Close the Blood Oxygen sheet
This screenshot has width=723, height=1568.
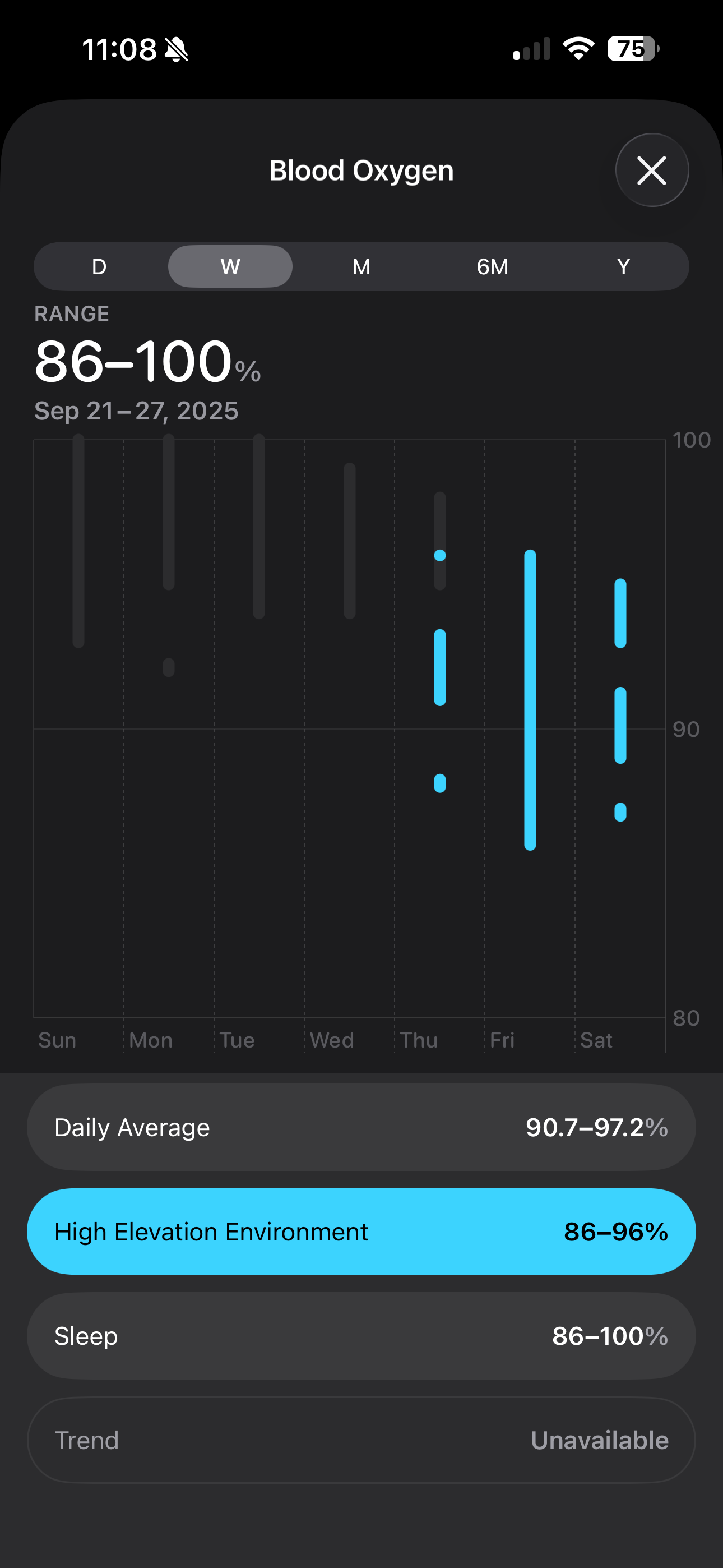tap(652, 170)
